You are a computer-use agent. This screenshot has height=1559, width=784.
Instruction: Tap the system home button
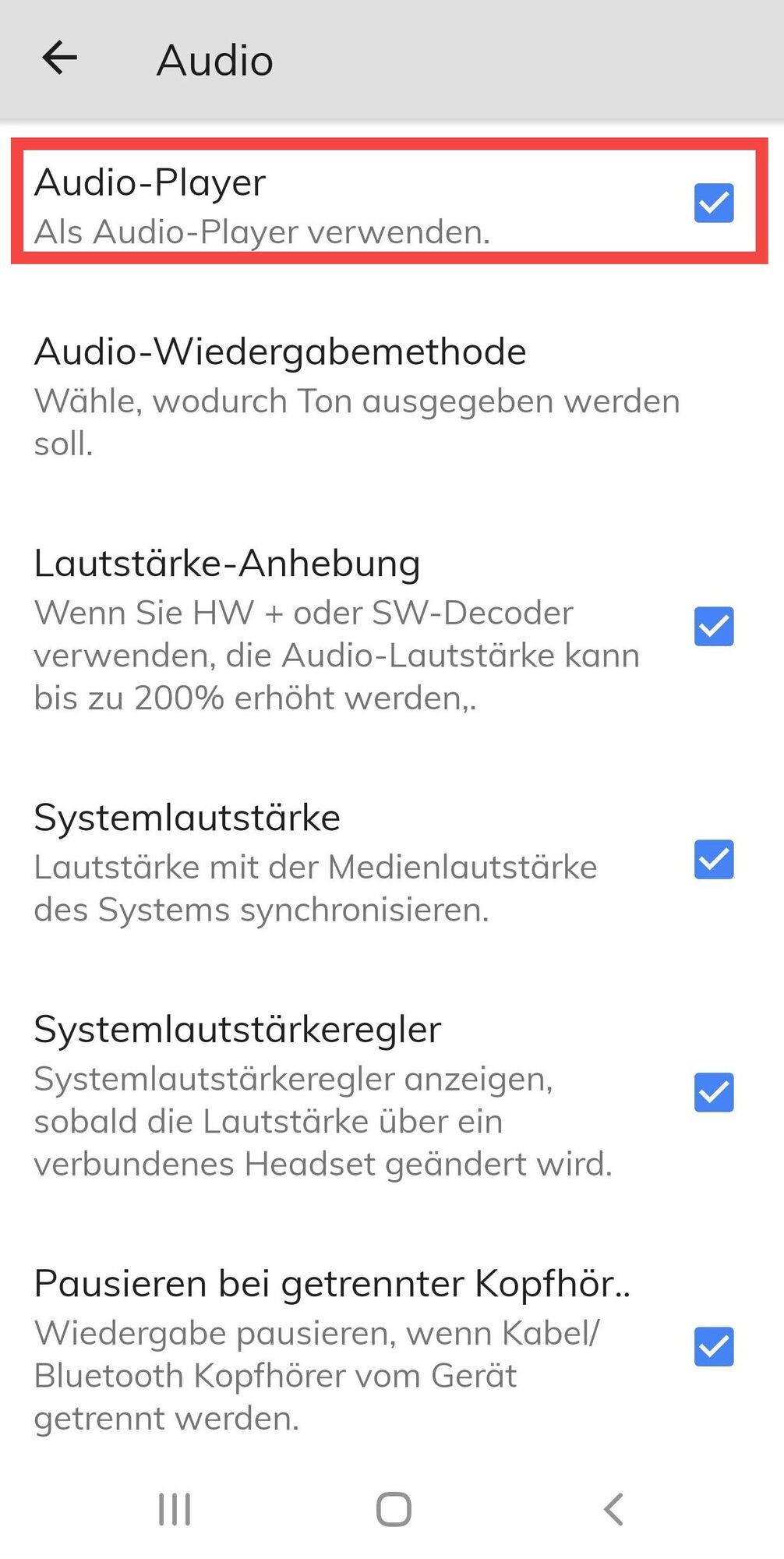394,1509
